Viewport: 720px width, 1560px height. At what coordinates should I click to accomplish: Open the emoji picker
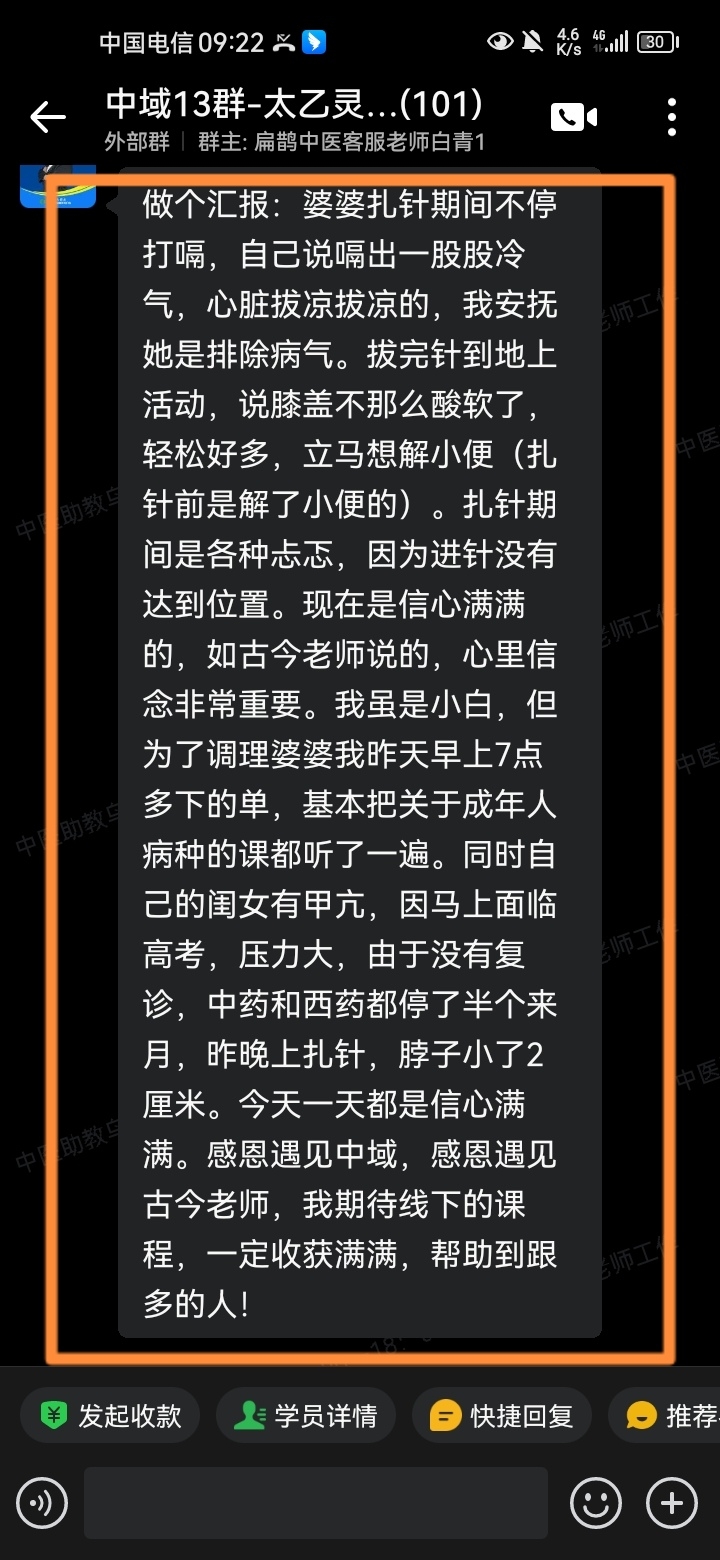point(596,1503)
